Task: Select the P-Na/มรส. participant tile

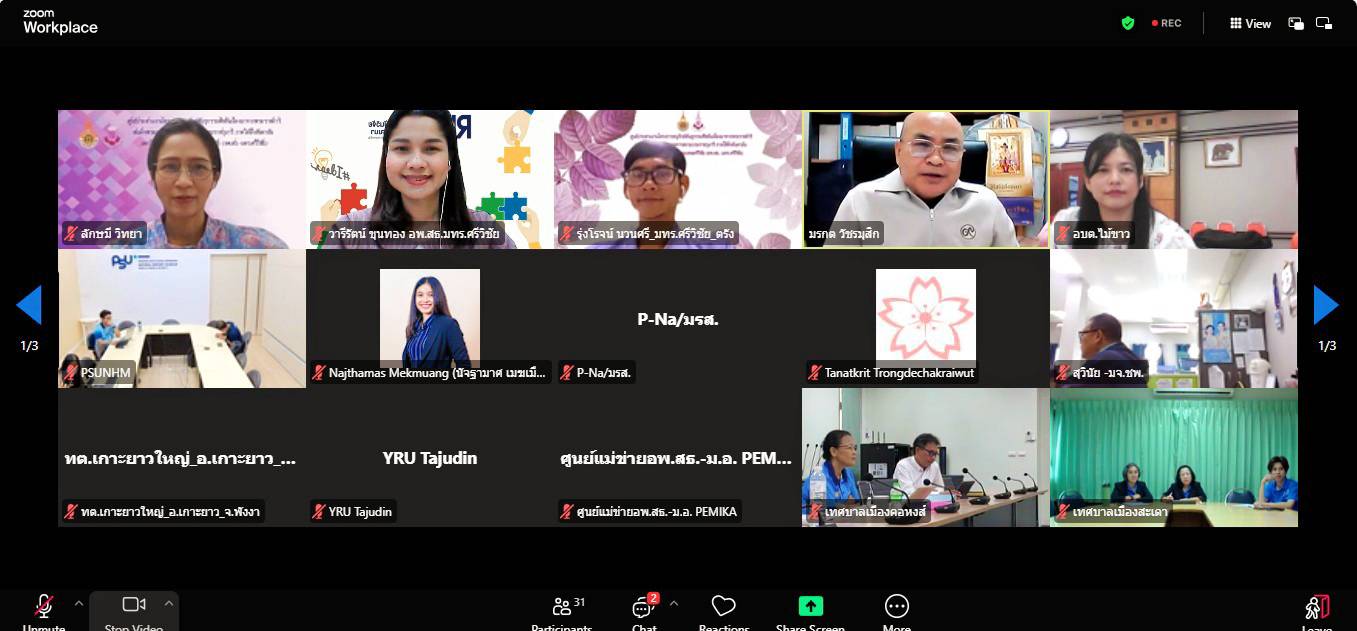Action: [x=678, y=319]
